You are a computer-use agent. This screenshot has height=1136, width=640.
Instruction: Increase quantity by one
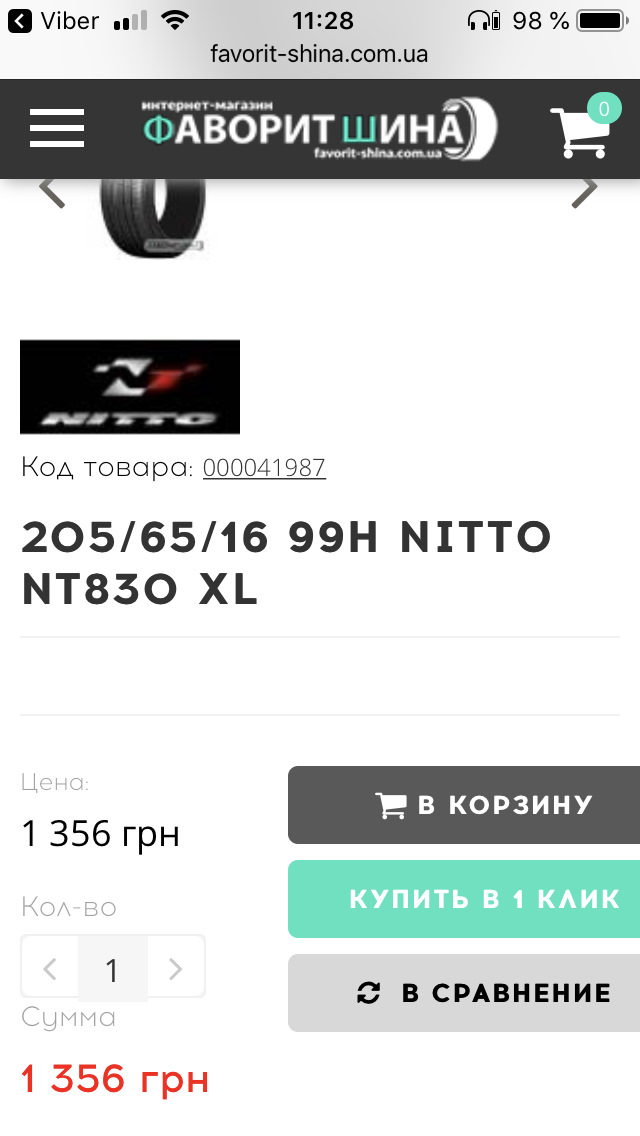coord(176,968)
